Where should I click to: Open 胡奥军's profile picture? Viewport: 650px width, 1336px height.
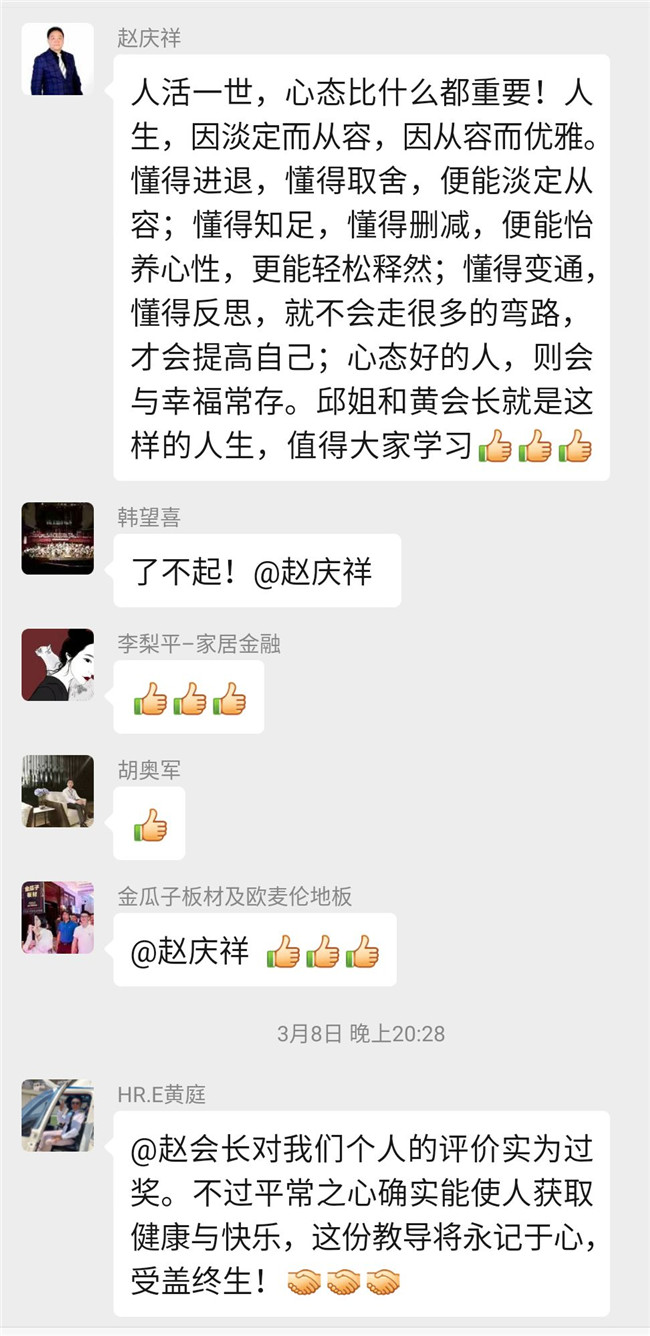point(57,791)
